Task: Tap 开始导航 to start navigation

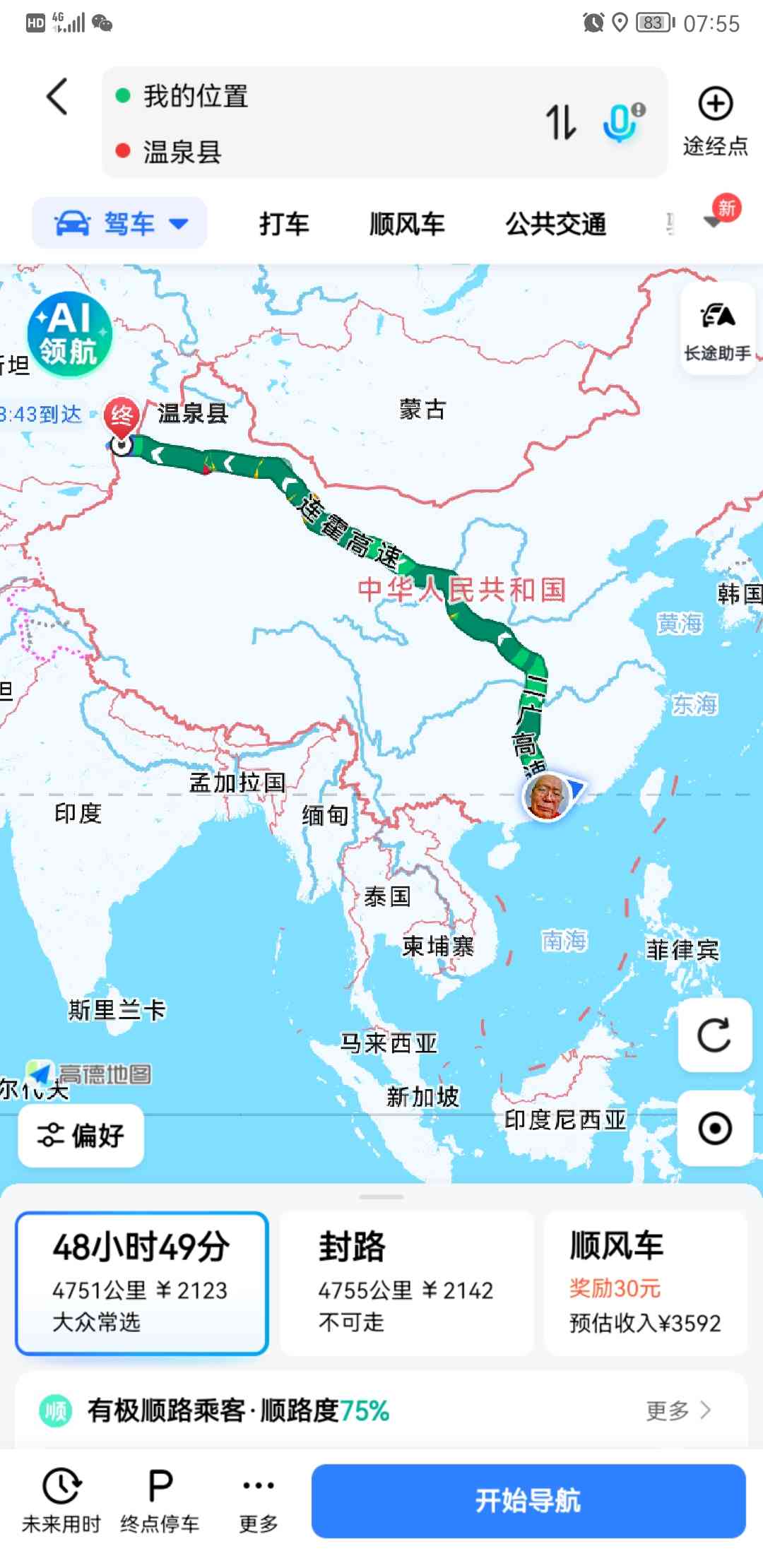Action: click(x=528, y=1500)
